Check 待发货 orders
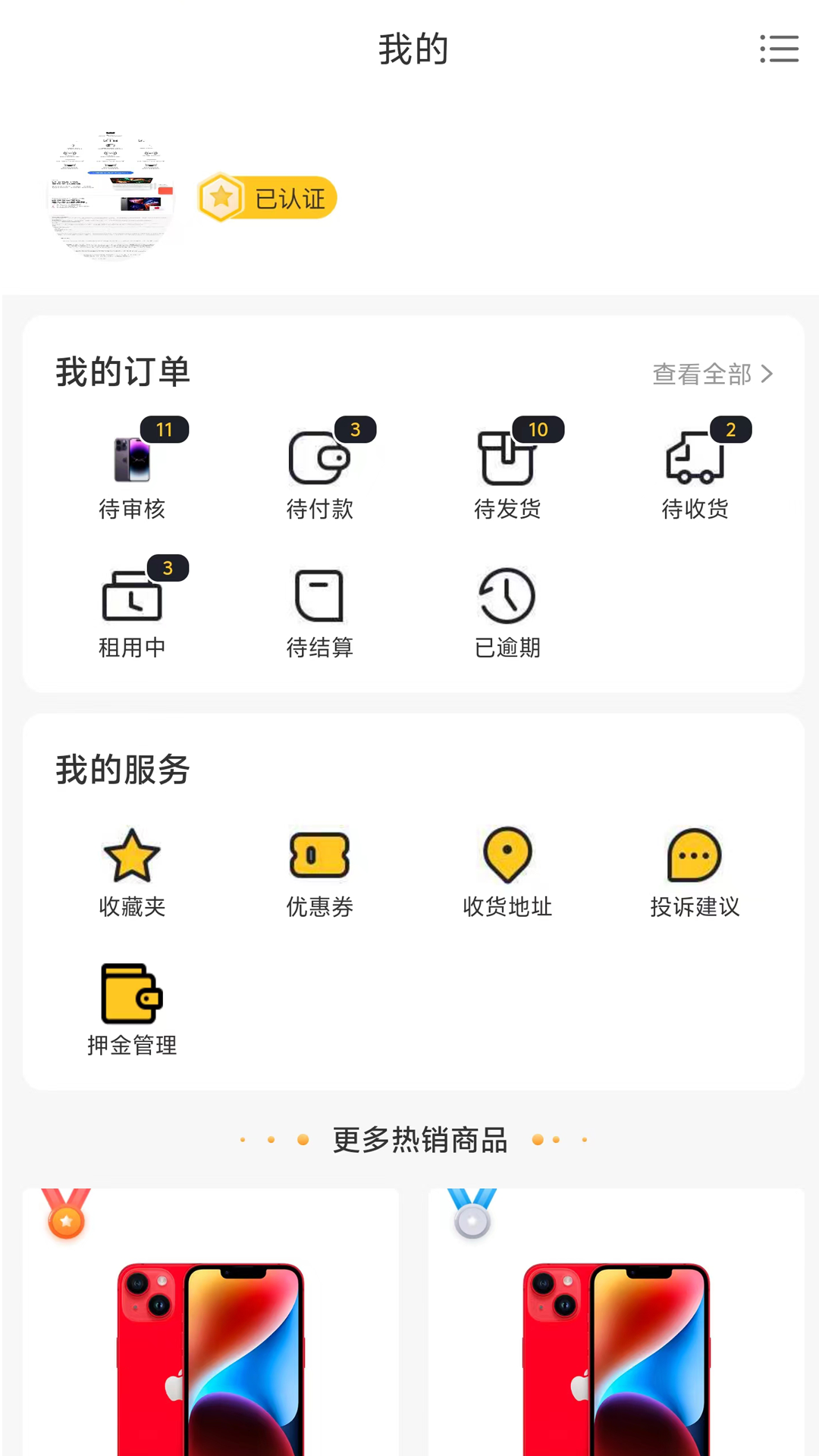819x1456 pixels. [507, 472]
